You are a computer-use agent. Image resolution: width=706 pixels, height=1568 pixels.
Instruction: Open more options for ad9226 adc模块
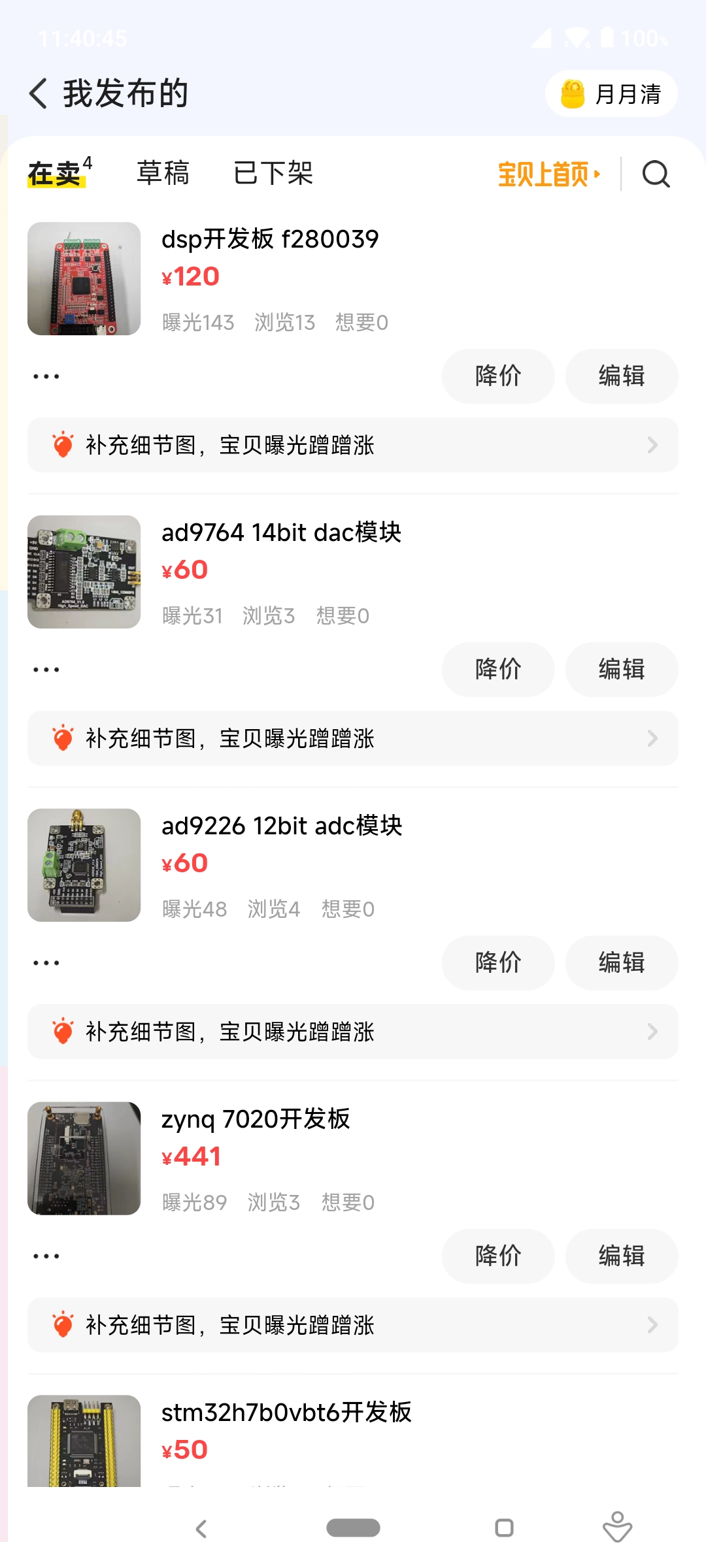pyautogui.click(x=46, y=963)
